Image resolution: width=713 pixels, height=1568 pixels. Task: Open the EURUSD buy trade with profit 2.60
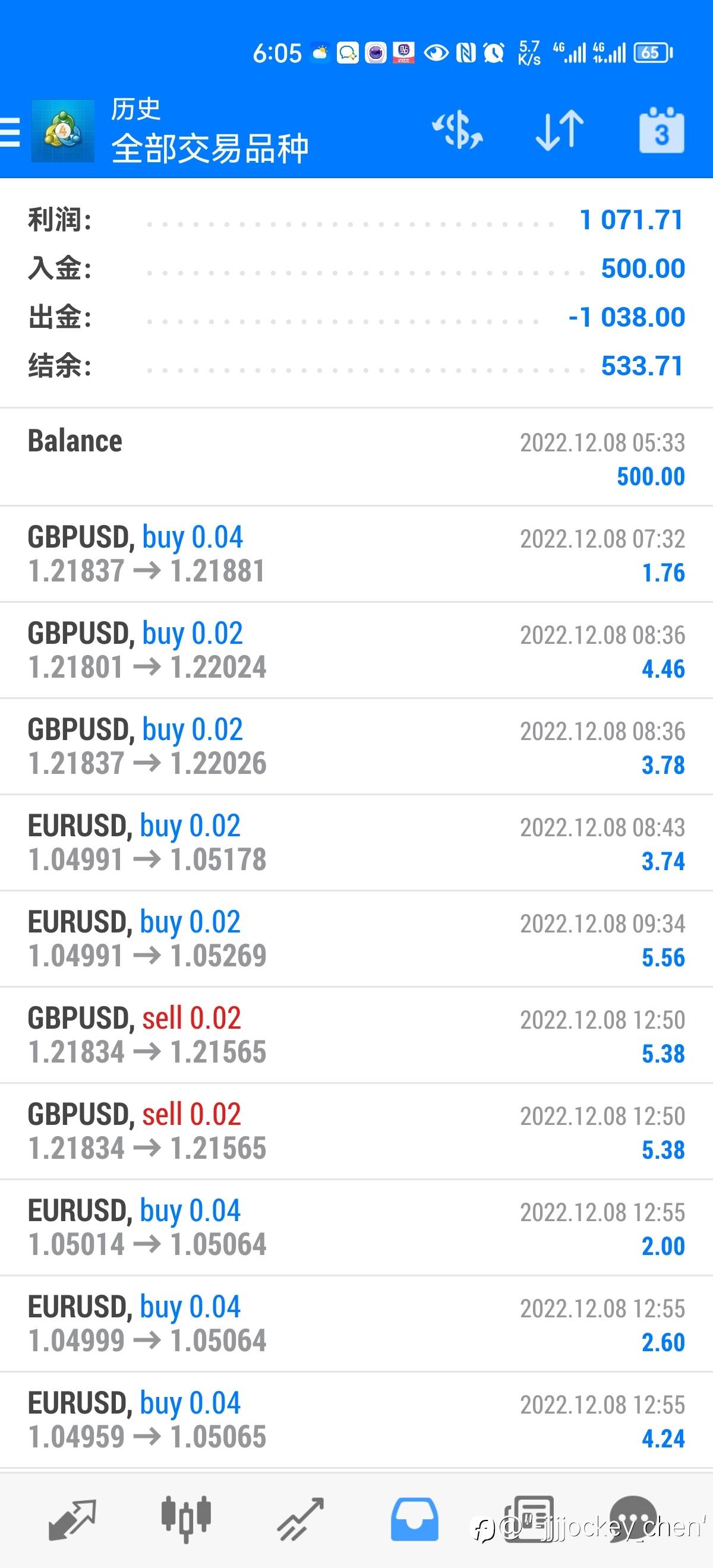(x=356, y=1323)
